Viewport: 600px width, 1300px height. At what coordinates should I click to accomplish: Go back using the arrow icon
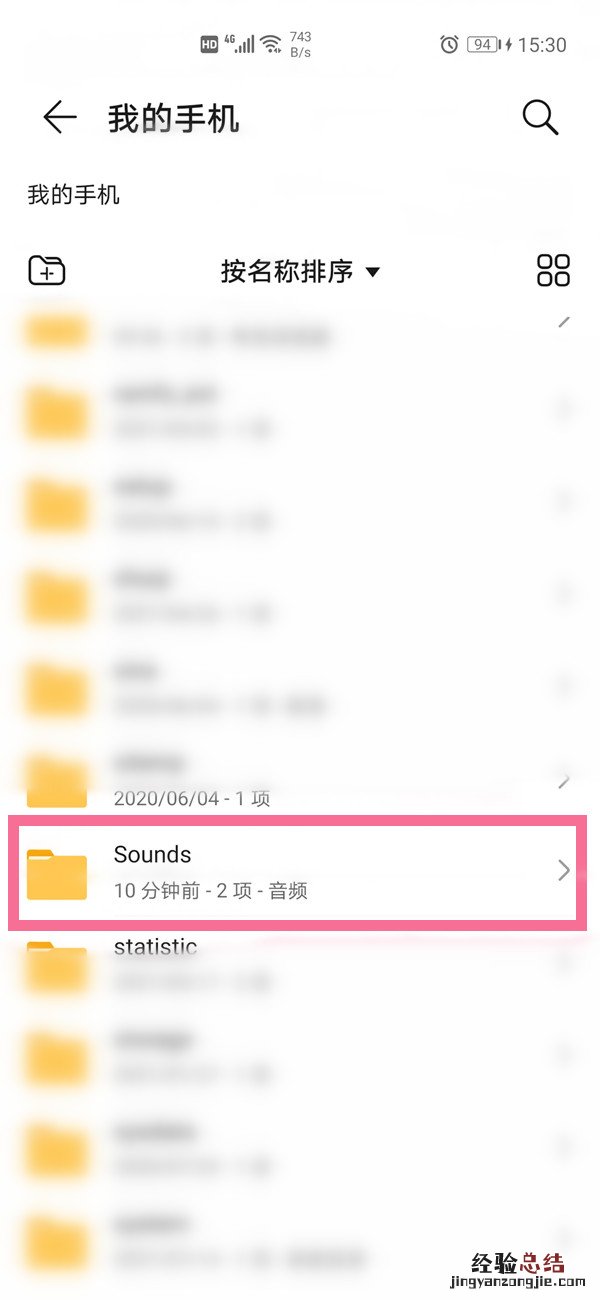(60, 118)
